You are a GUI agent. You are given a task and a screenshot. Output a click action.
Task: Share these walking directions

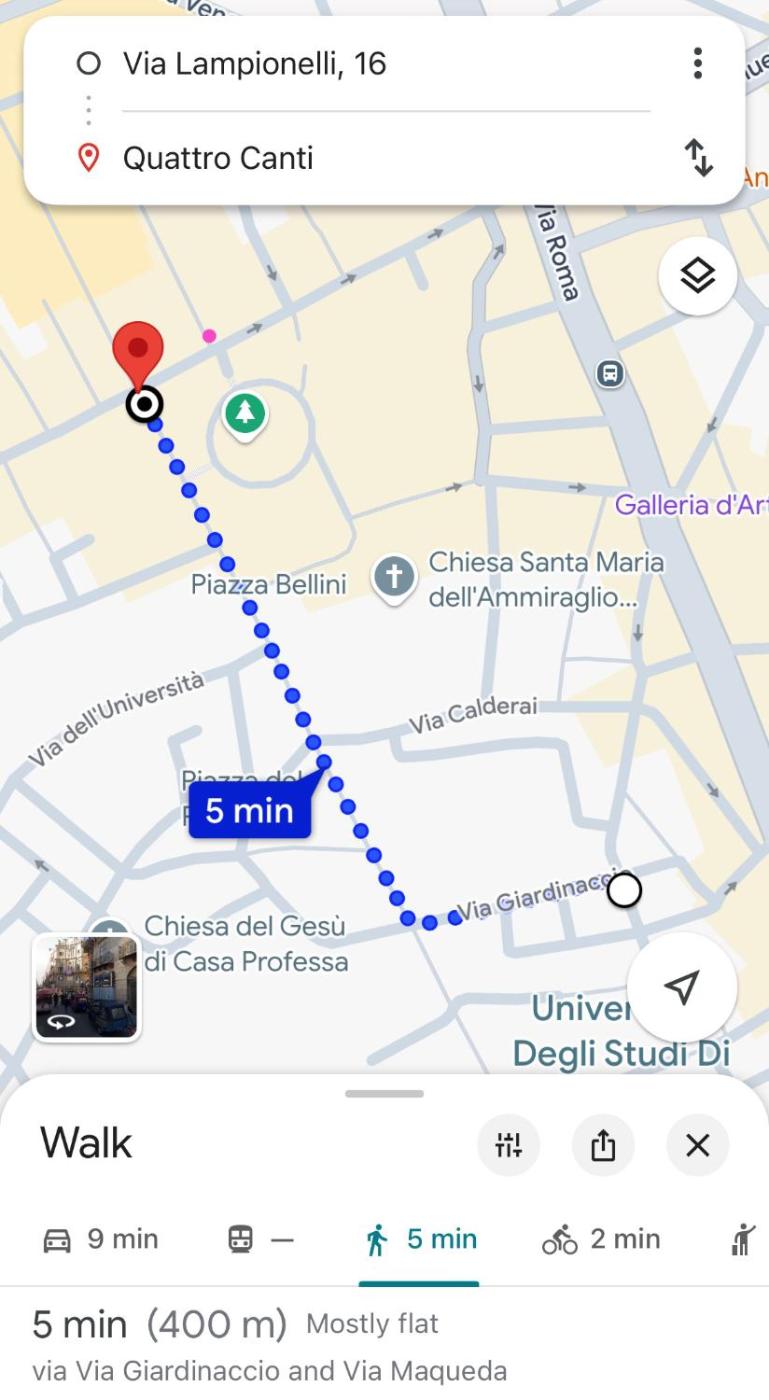603,1145
